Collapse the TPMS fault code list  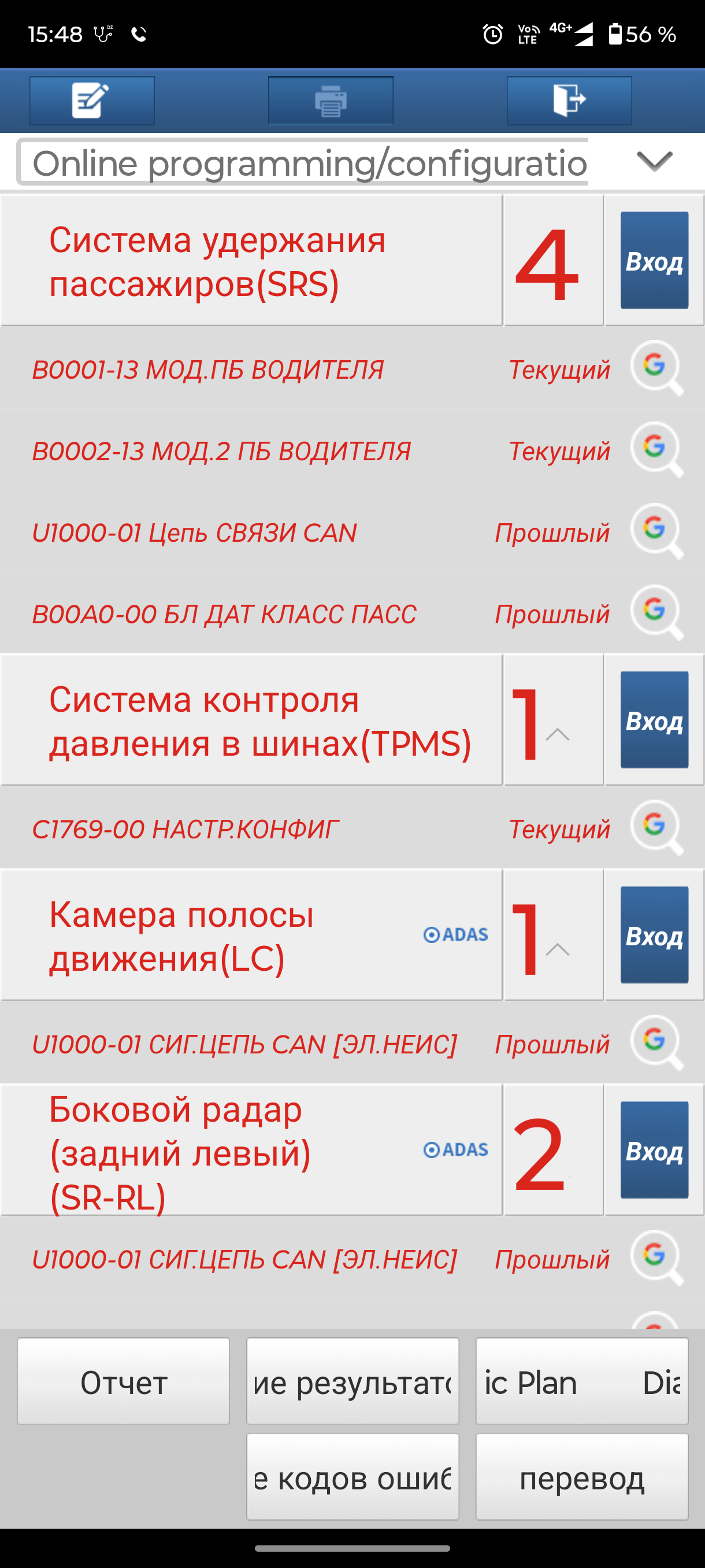[x=557, y=735]
